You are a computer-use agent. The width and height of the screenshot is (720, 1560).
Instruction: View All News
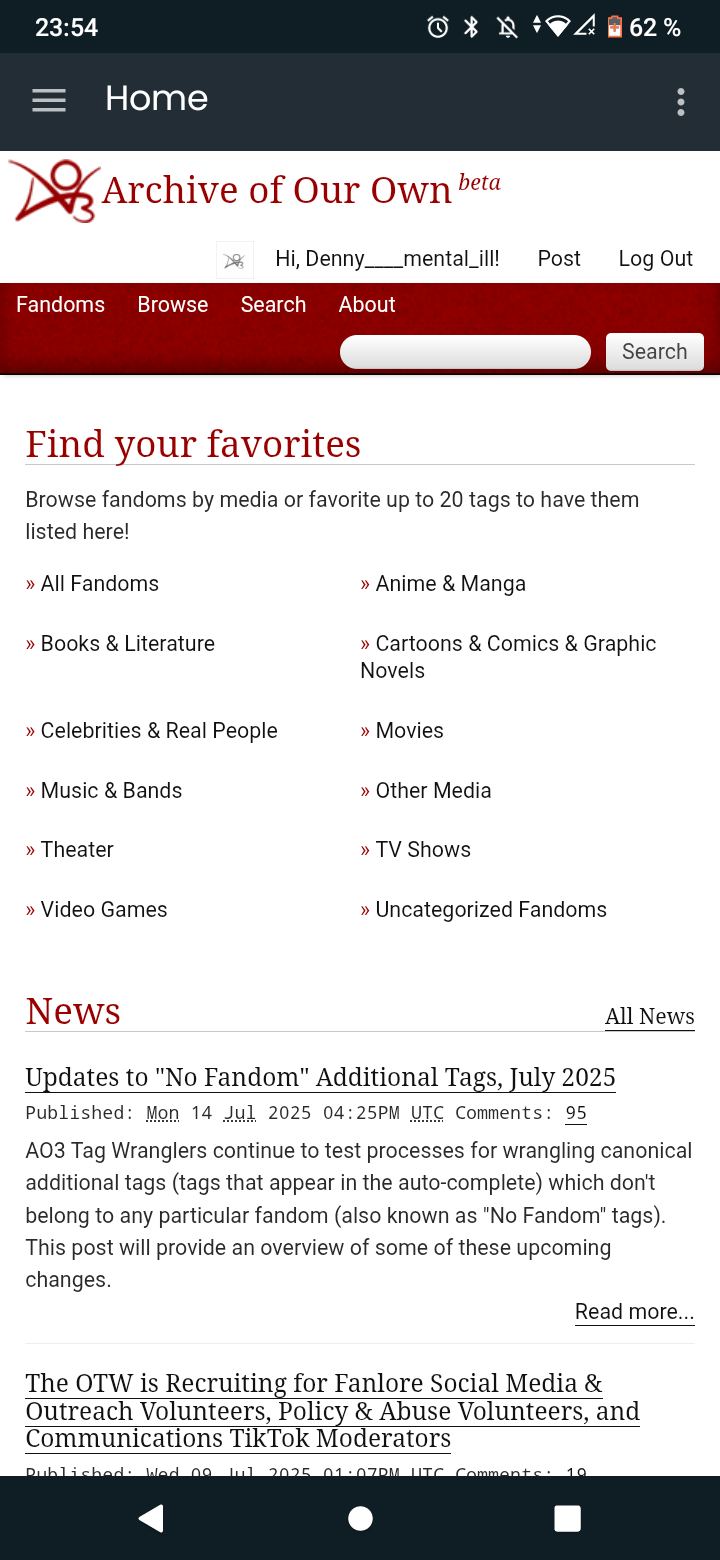tap(649, 1017)
